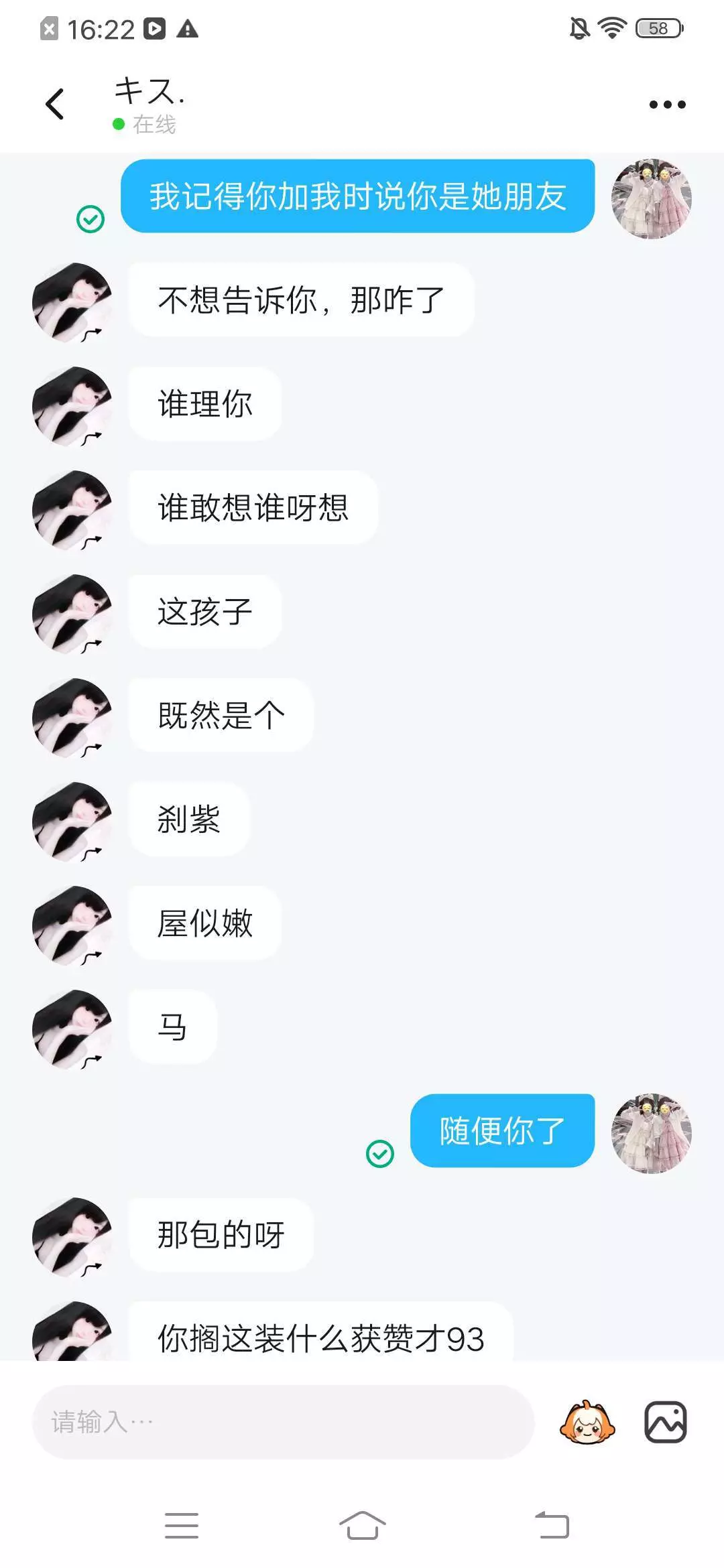Open sender's avatar beside 不想告诉你，那咋了
The height and width of the screenshot is (1568, 724).
72,302
